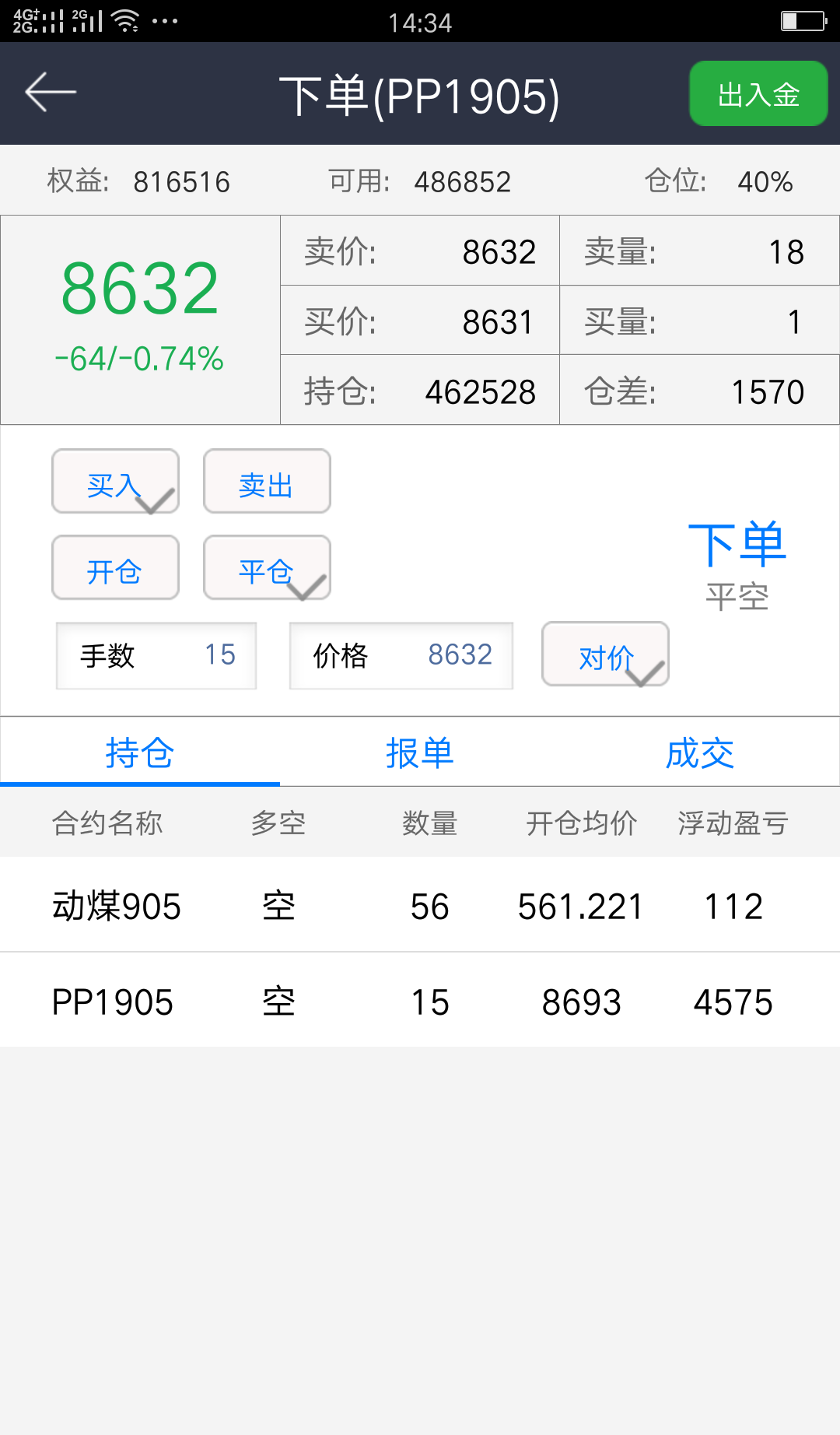
Task: Switch to the 报单 orders tab
Action: pyautogui.click(x=420, y=753)
